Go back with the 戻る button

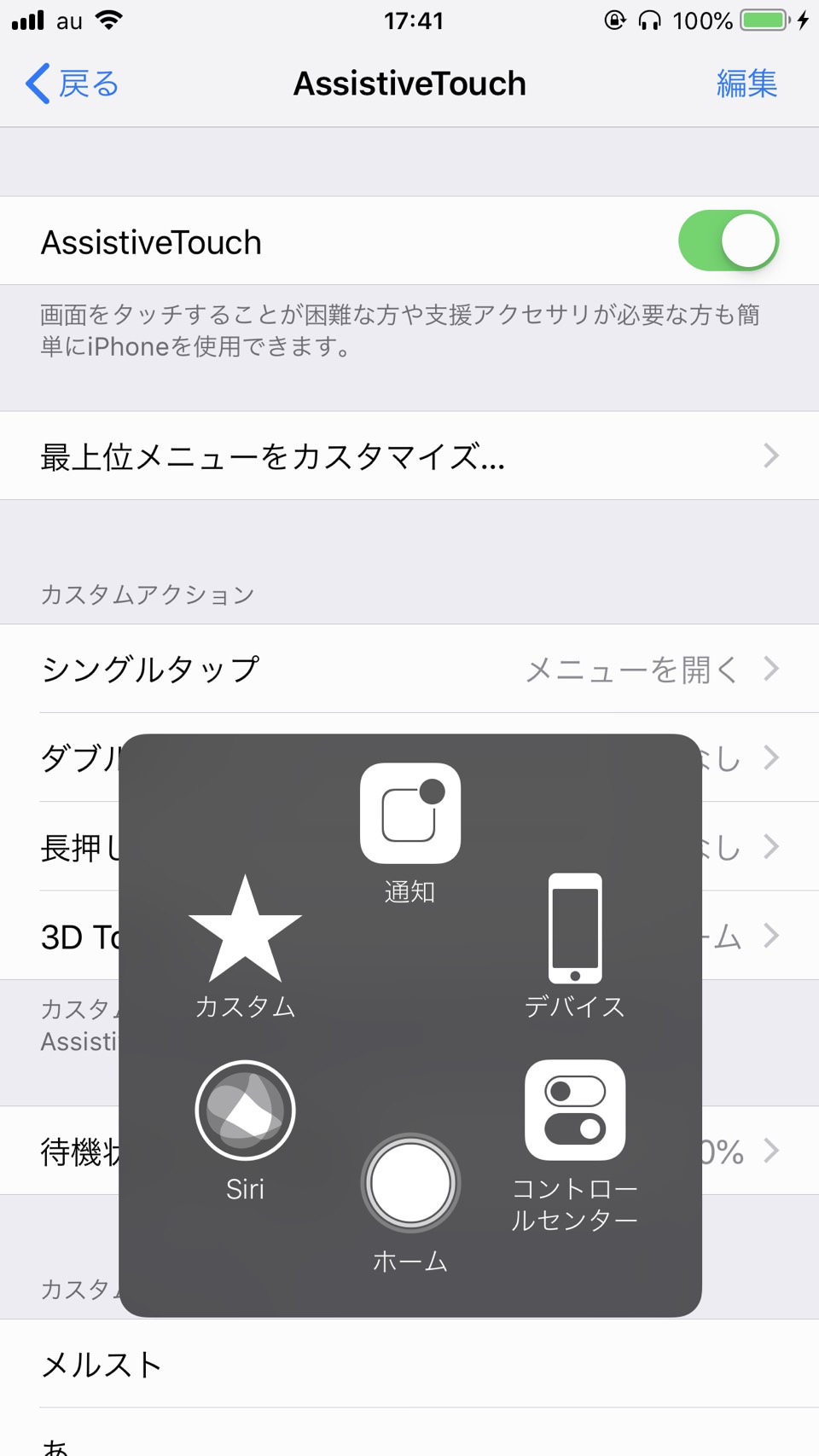tap(72, 84)
